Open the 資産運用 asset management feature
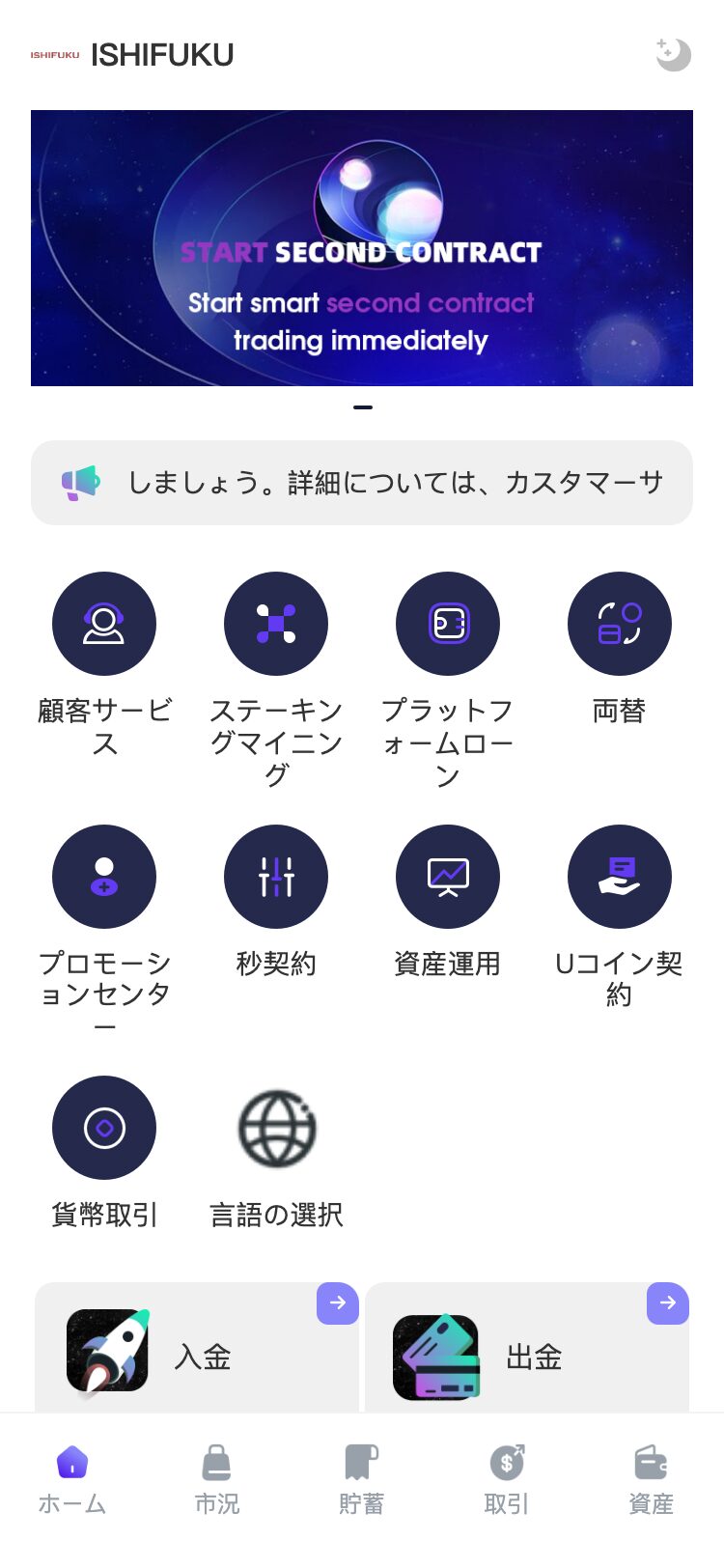Screen dimensions: 724x1568 tap(448, 876)
